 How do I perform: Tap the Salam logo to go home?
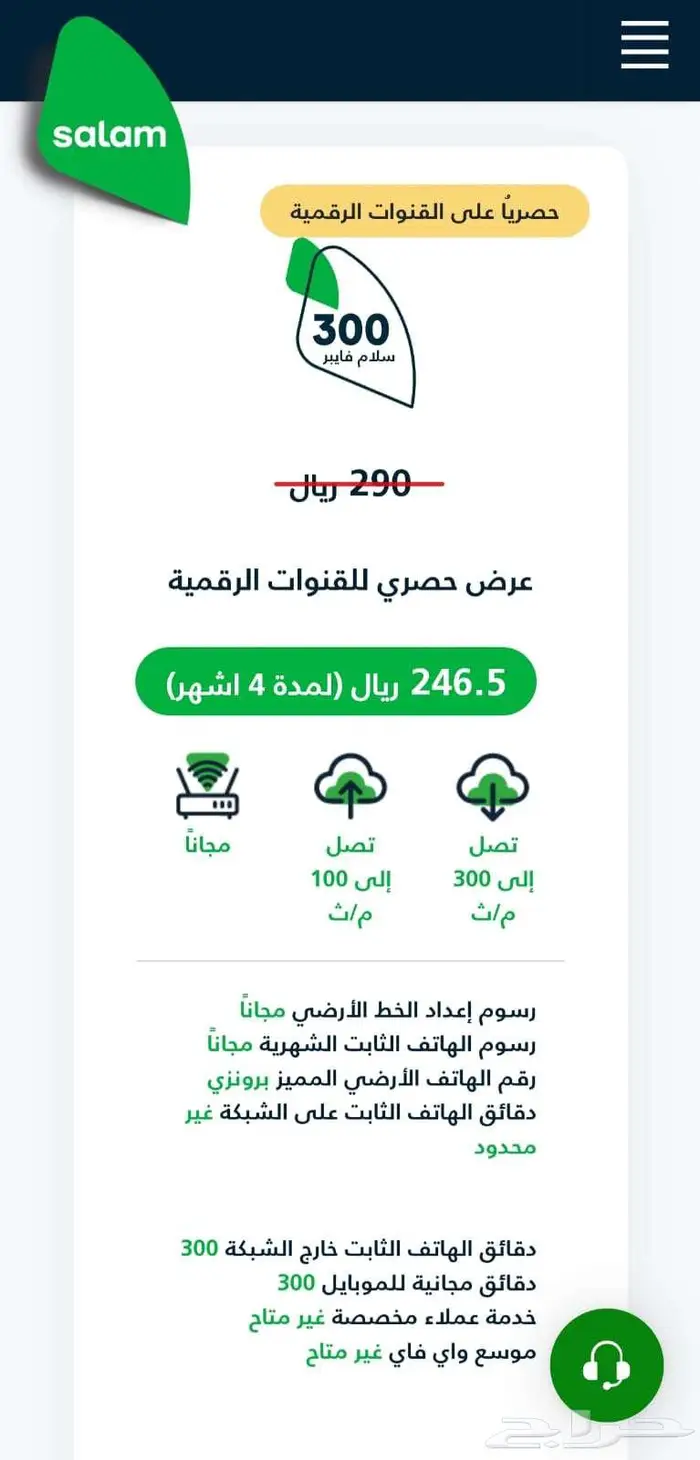[x=110, y=132]
